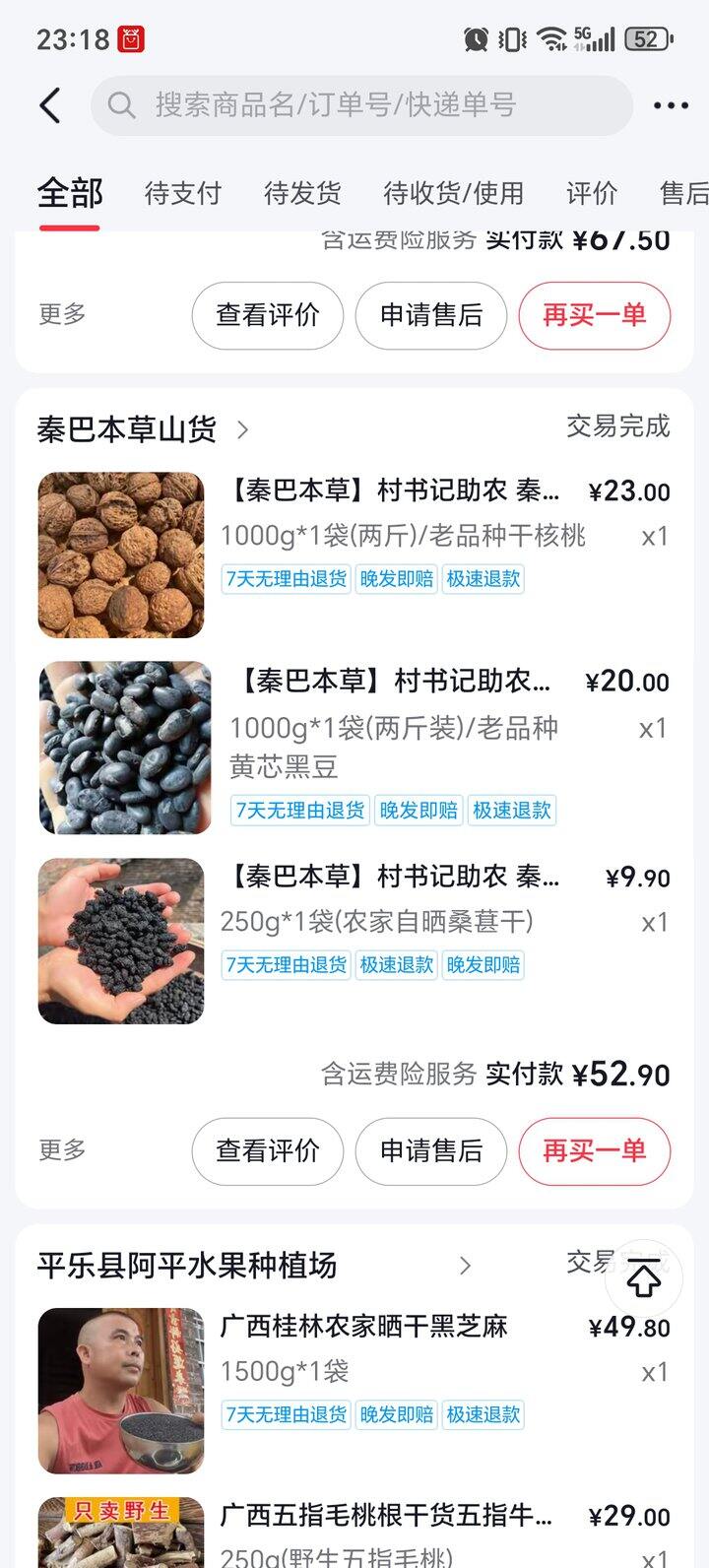Viewport: 709px width, 1568px height.
Task: Open the more options menu via three dots
Action: pos(671,104)
